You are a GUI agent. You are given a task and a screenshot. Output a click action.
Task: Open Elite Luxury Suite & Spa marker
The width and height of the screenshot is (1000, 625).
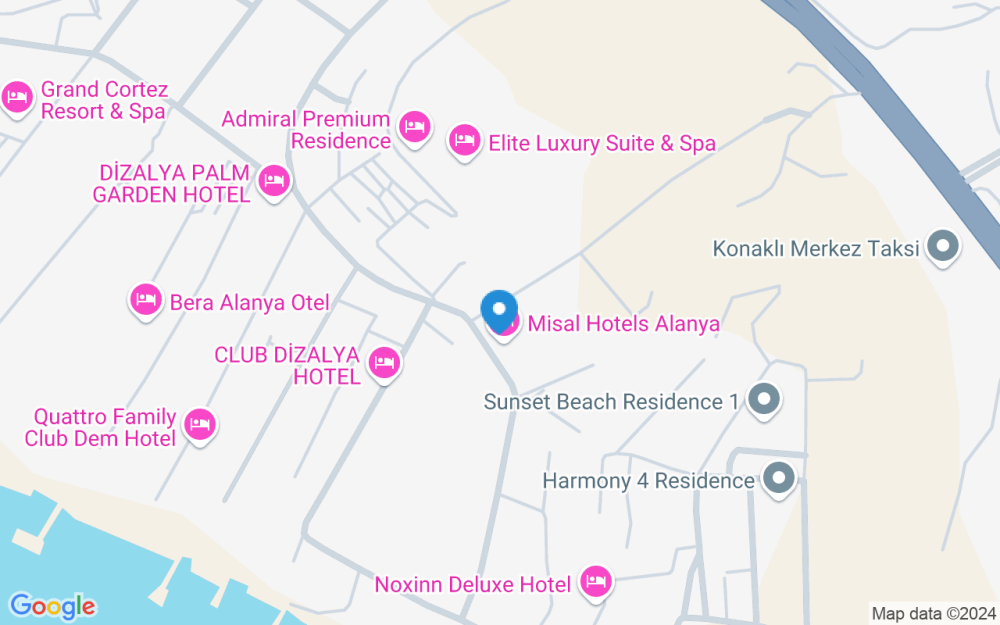(463, 140)
